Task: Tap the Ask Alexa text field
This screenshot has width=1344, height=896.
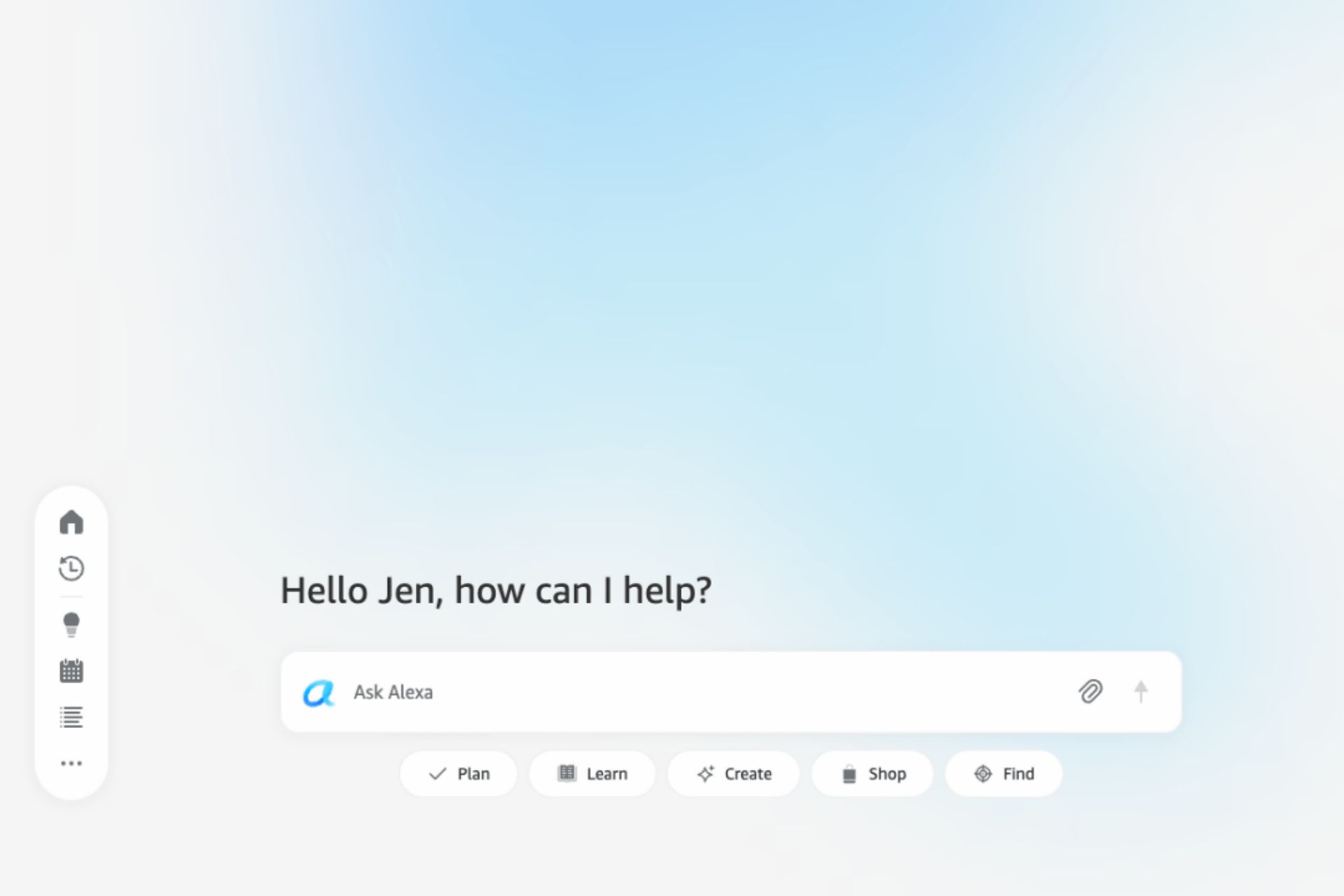Action: [x=700, y=692]
